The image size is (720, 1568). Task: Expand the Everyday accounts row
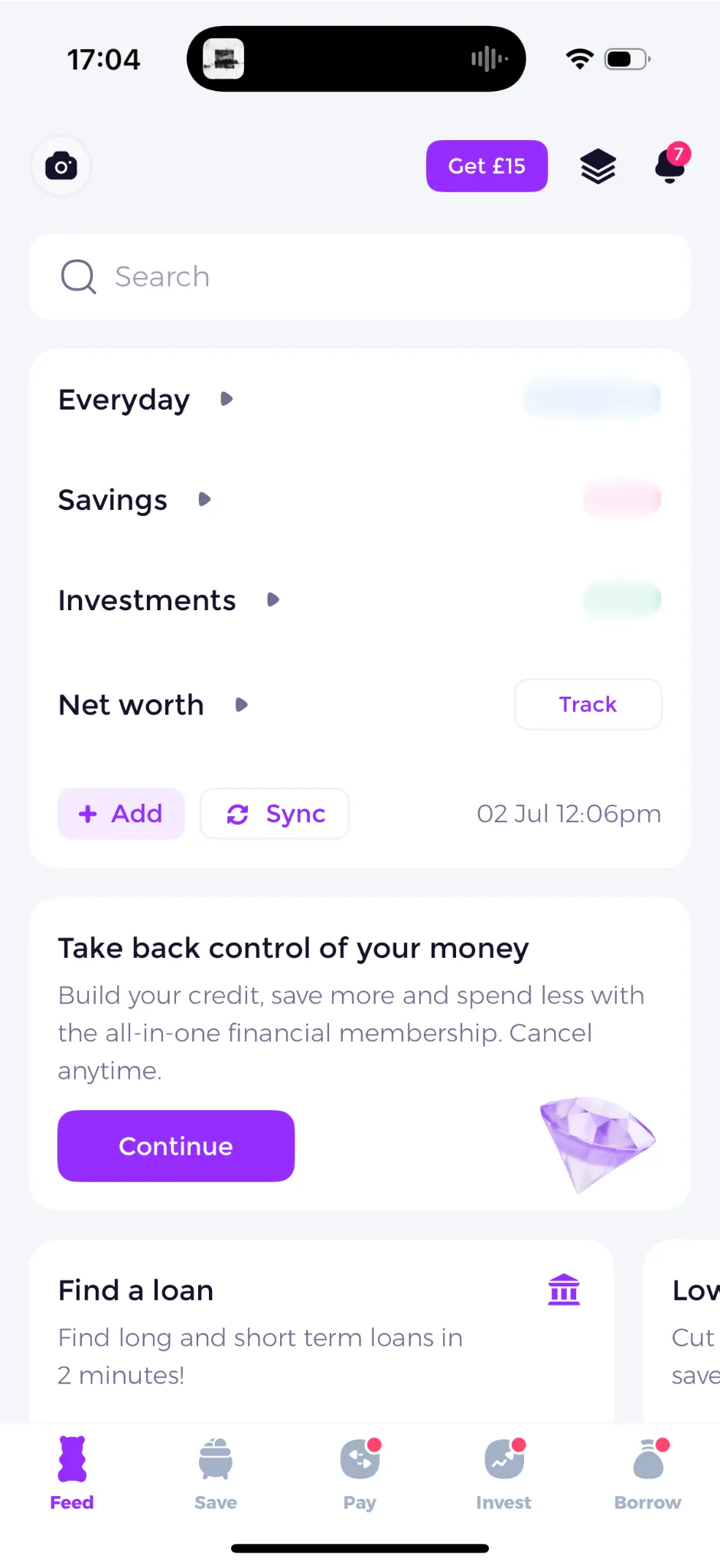click(145, 400)
